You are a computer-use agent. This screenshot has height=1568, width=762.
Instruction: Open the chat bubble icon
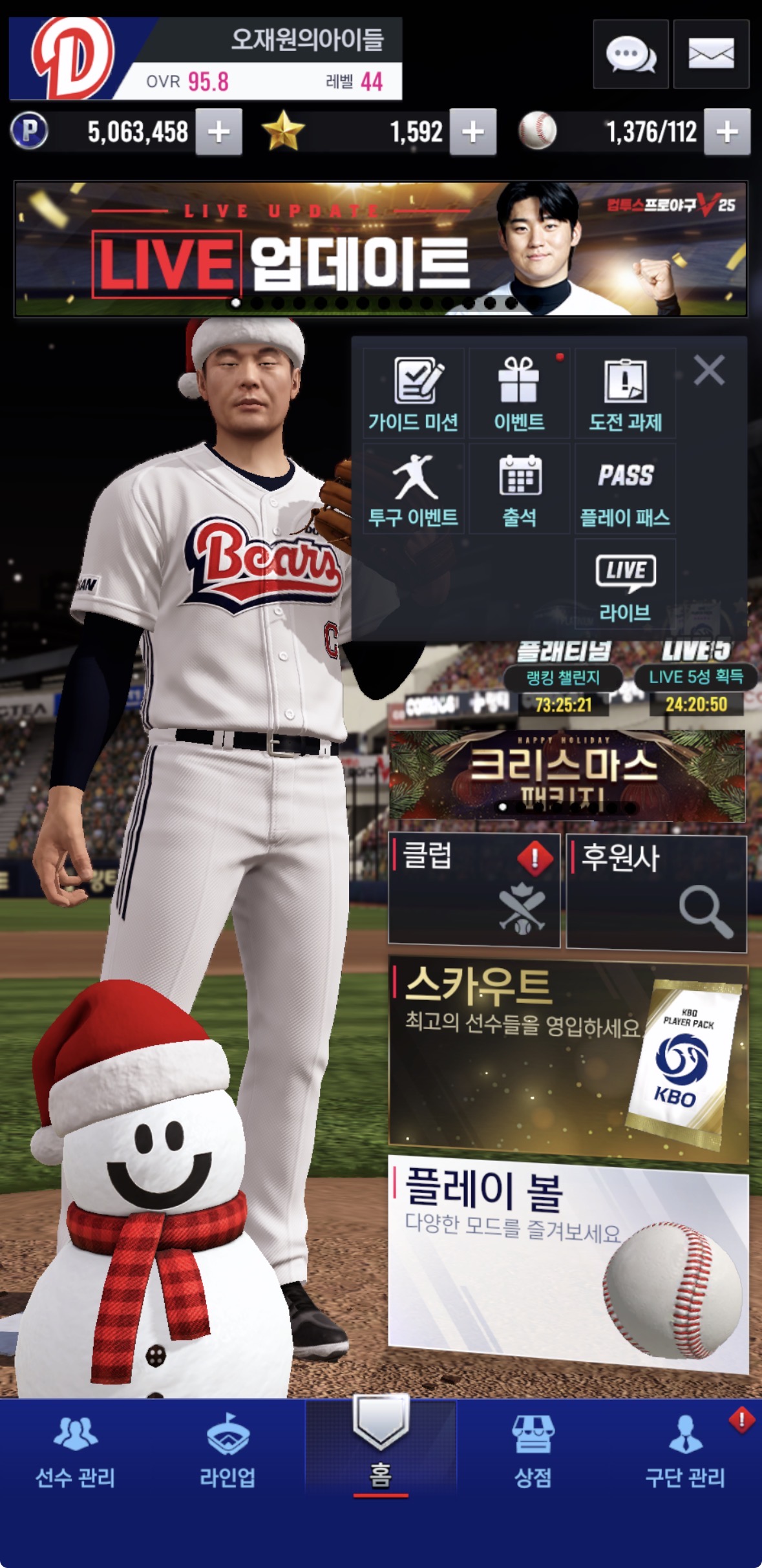pos(630,54)
